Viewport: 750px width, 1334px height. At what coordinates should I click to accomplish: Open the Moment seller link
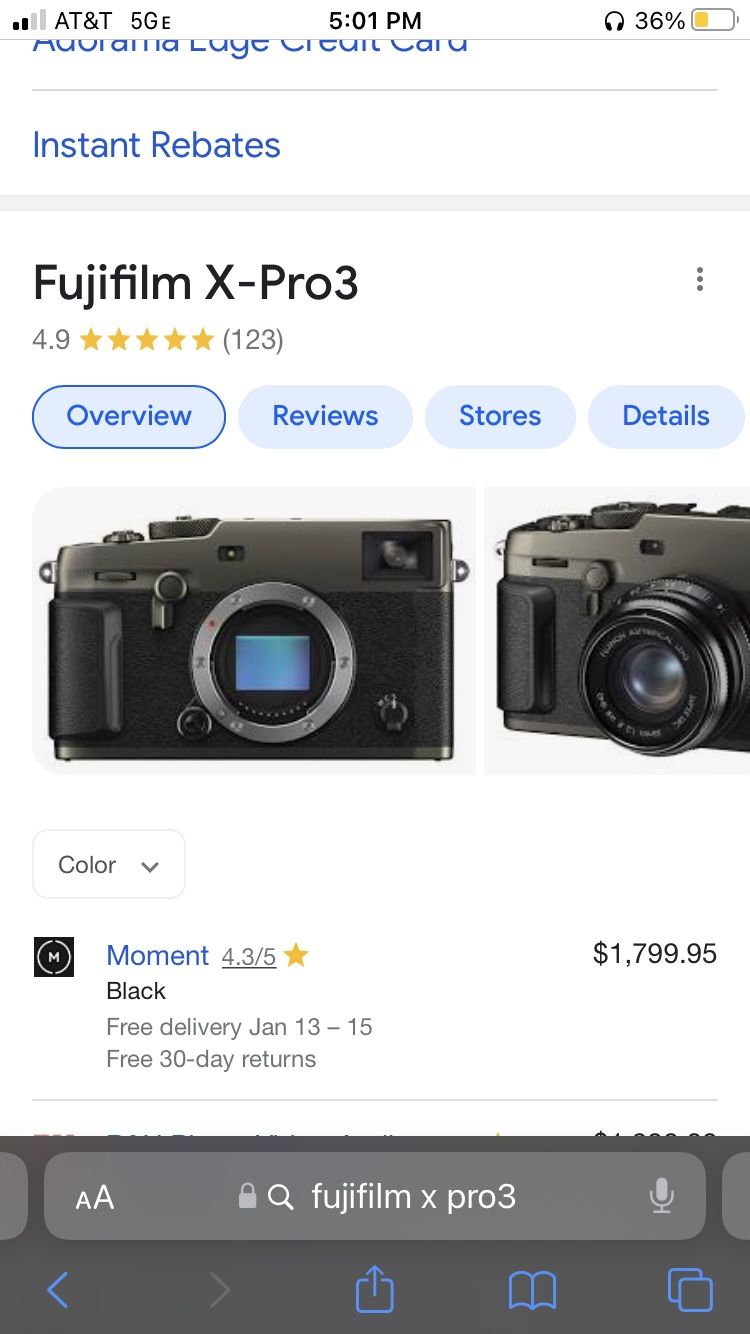[157, 956]
